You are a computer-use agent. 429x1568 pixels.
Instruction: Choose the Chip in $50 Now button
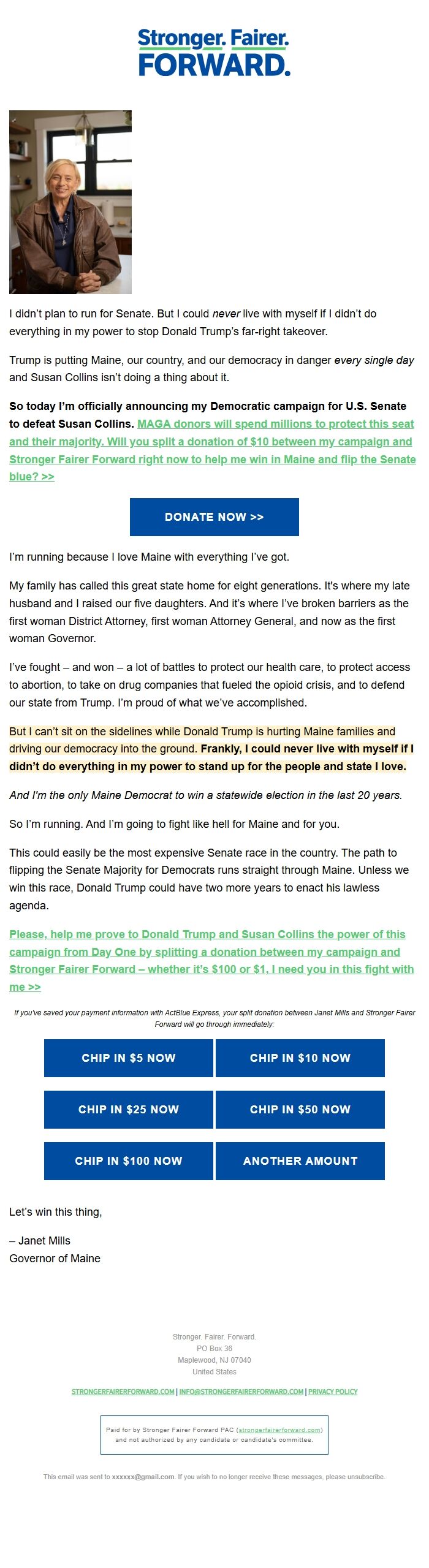click(x=300, y=1109)
